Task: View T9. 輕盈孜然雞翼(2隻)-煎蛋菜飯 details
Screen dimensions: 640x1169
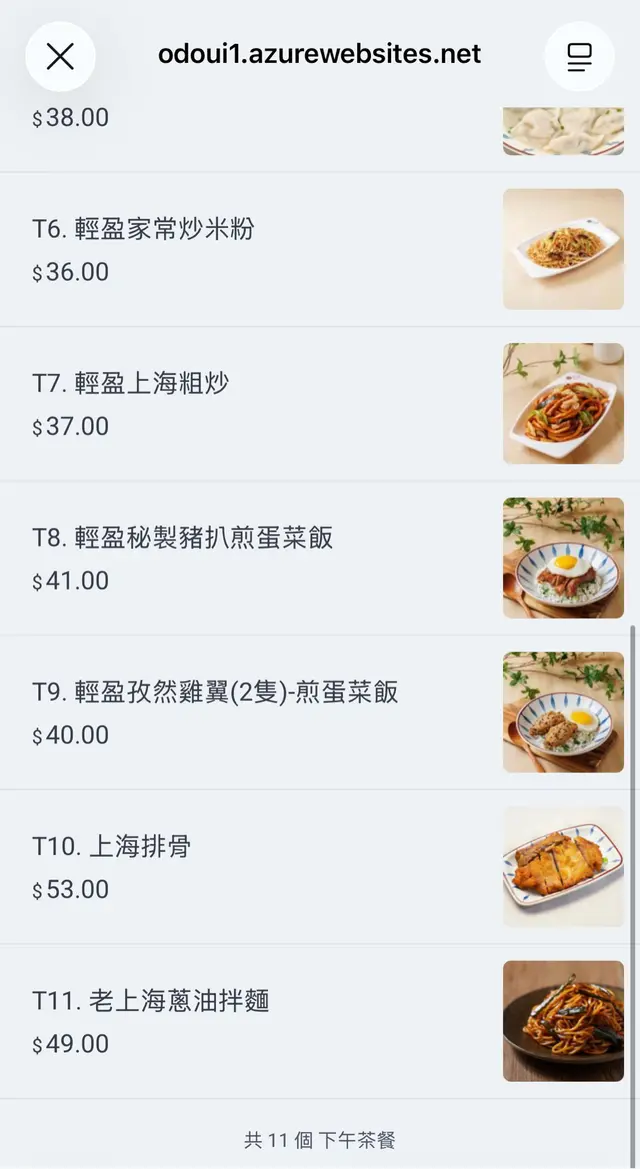Action: pyautogui.click(x=215, y=692)
